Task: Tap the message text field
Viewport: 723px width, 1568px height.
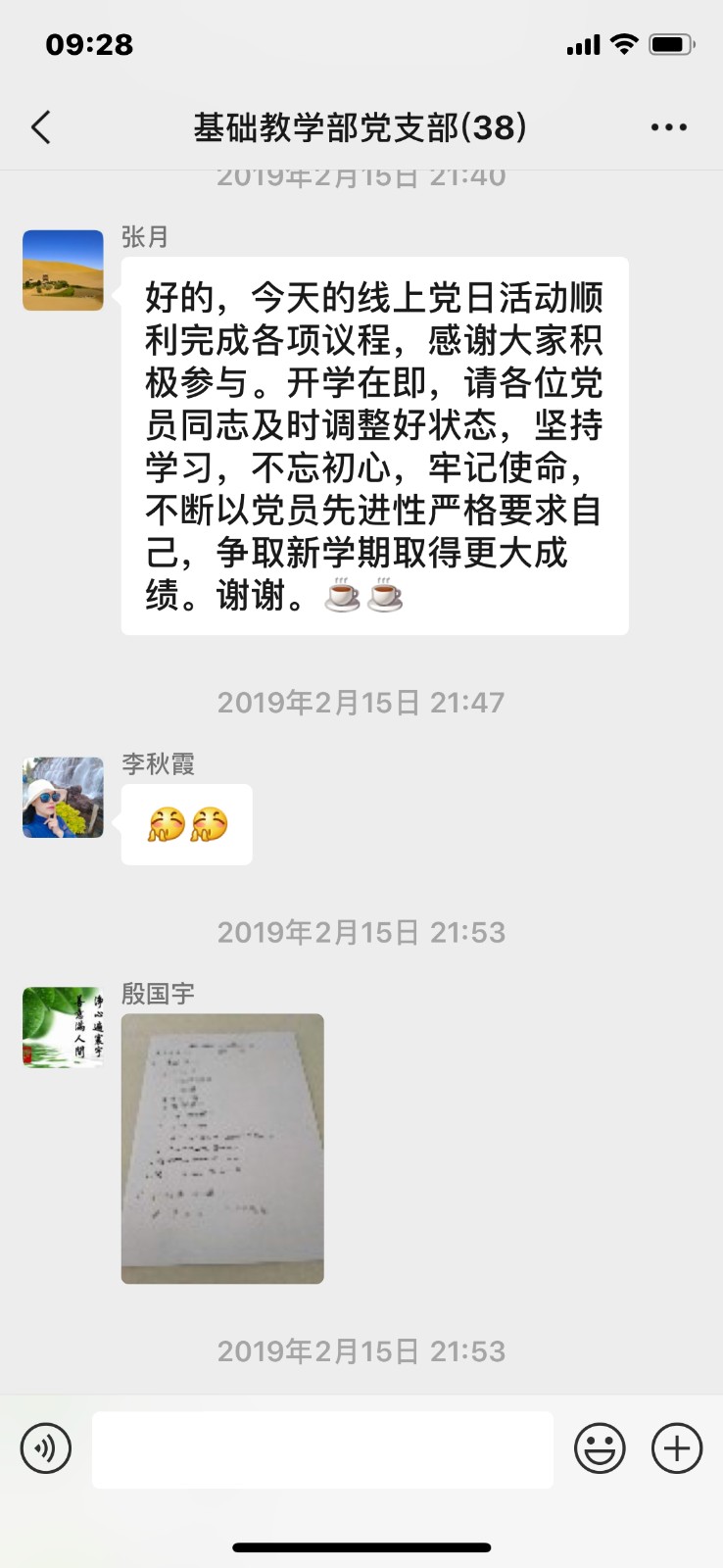Action: pos(322,1448)
